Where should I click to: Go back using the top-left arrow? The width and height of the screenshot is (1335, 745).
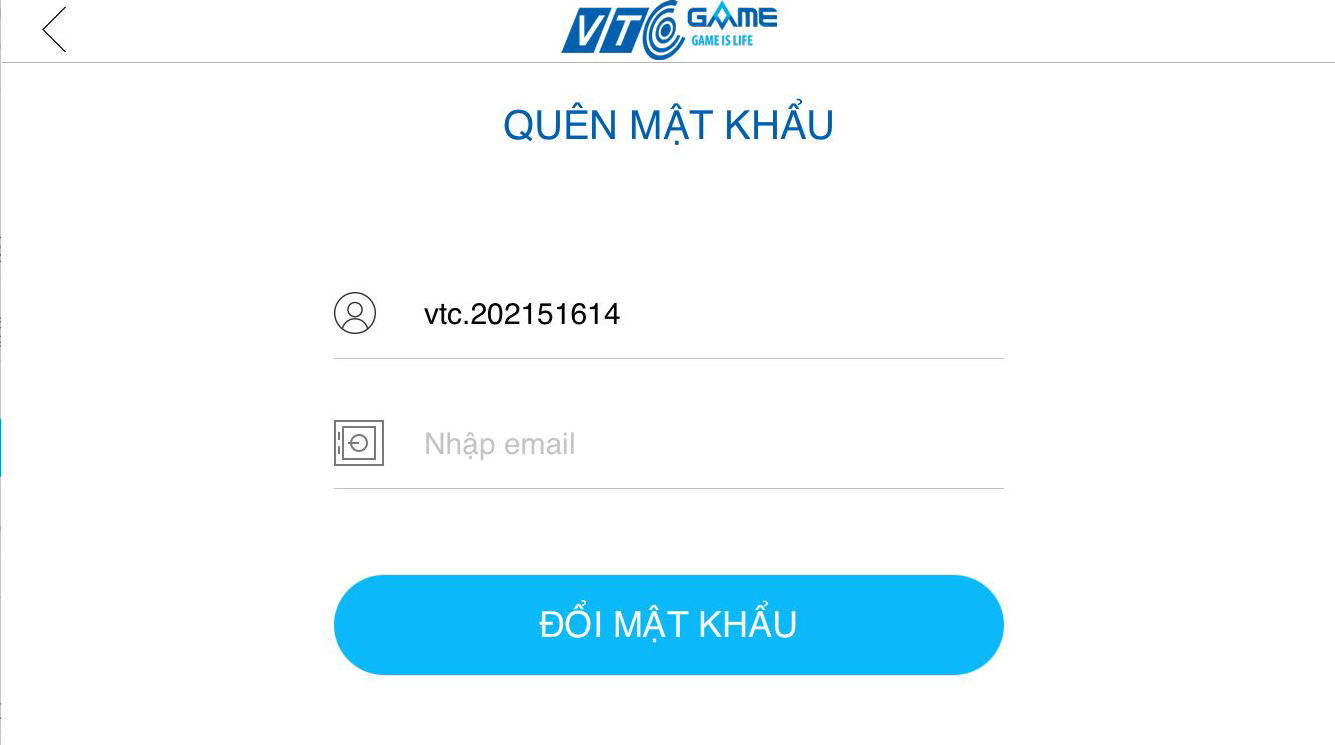[54, 30]
